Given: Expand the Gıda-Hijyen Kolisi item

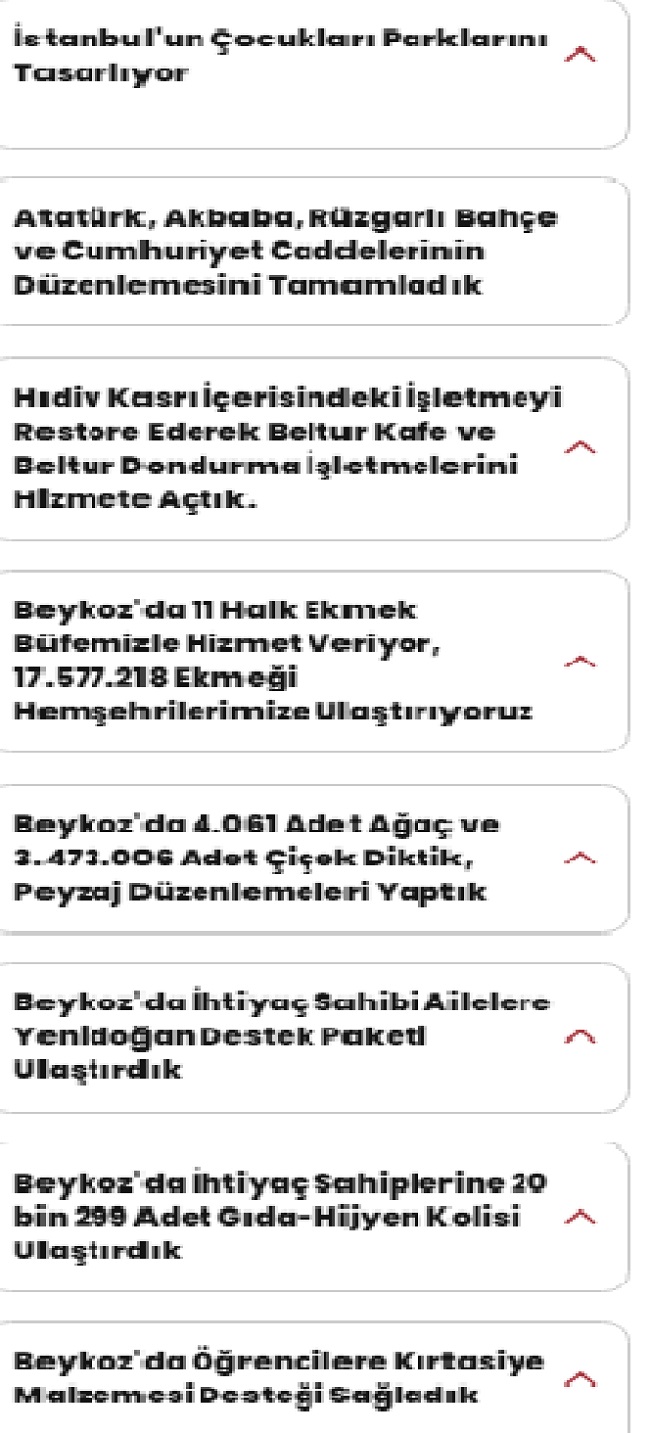Looking at the screenshot, I should click(582, 1216).
